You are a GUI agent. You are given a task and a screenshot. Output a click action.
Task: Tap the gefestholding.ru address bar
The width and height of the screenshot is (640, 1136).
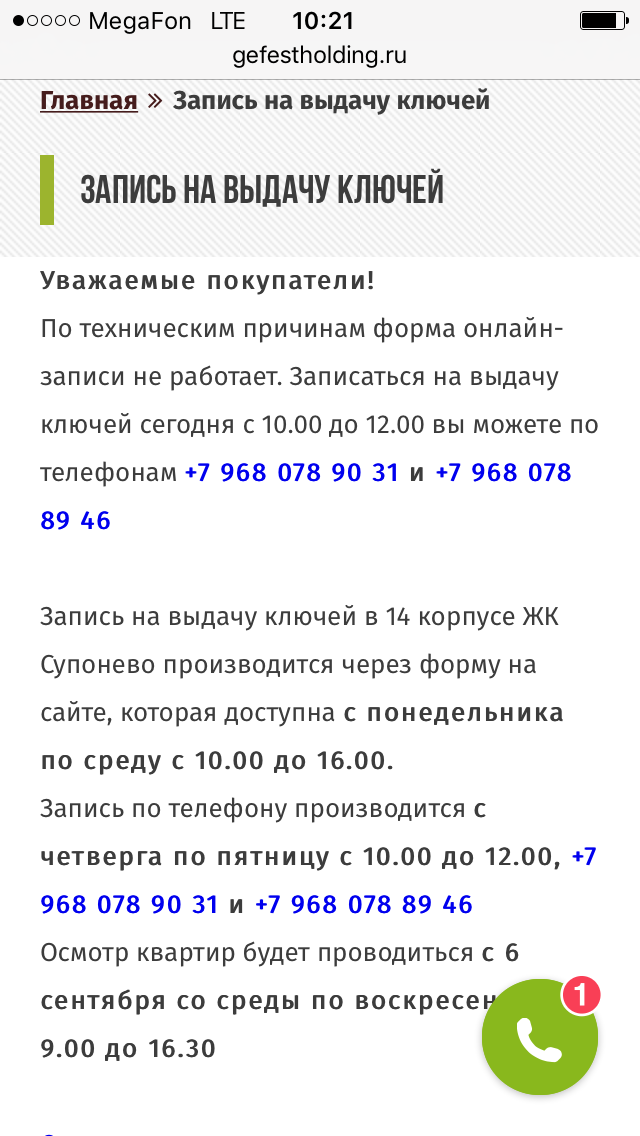[320, 56]
